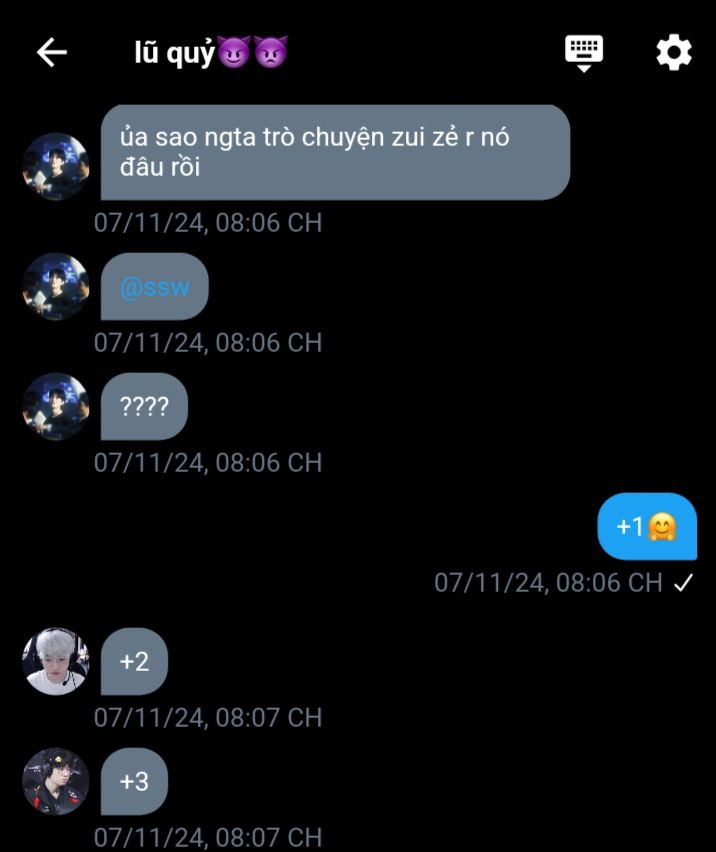Viewport: 716px width, 852px height.
Task: View profile picture beside the ???? message
Action: (56, 407)
